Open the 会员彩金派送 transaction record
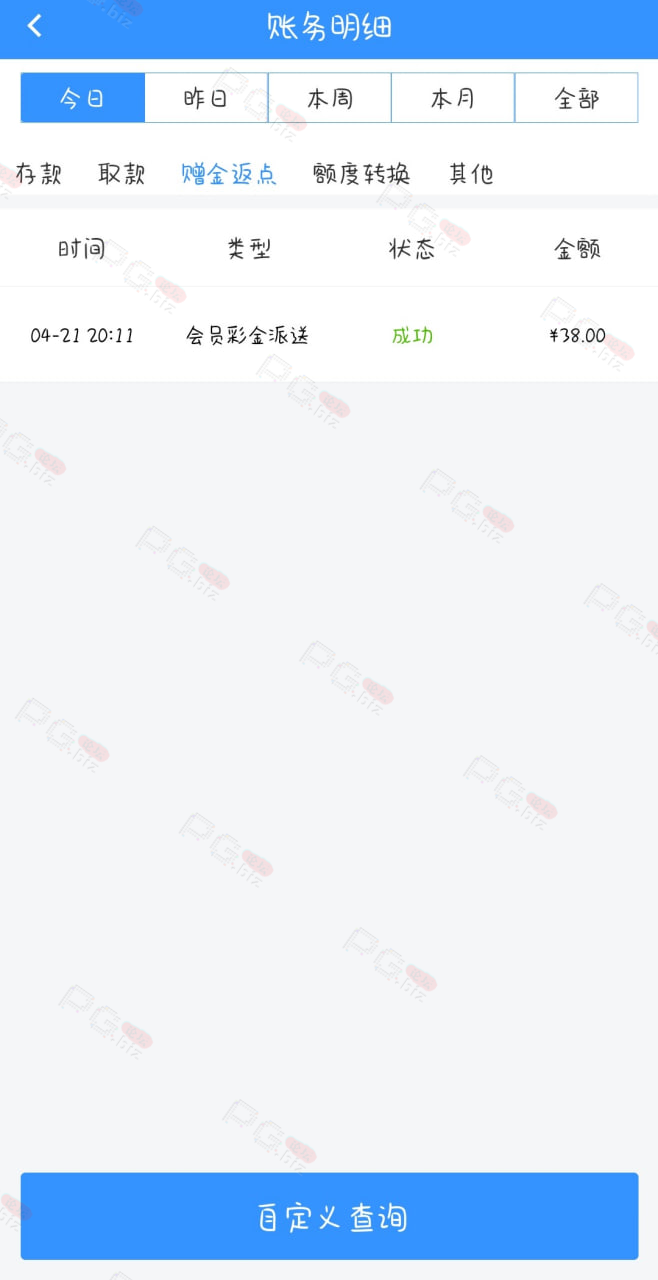This screenshot has width=658, height=1280. coord(329,335)
